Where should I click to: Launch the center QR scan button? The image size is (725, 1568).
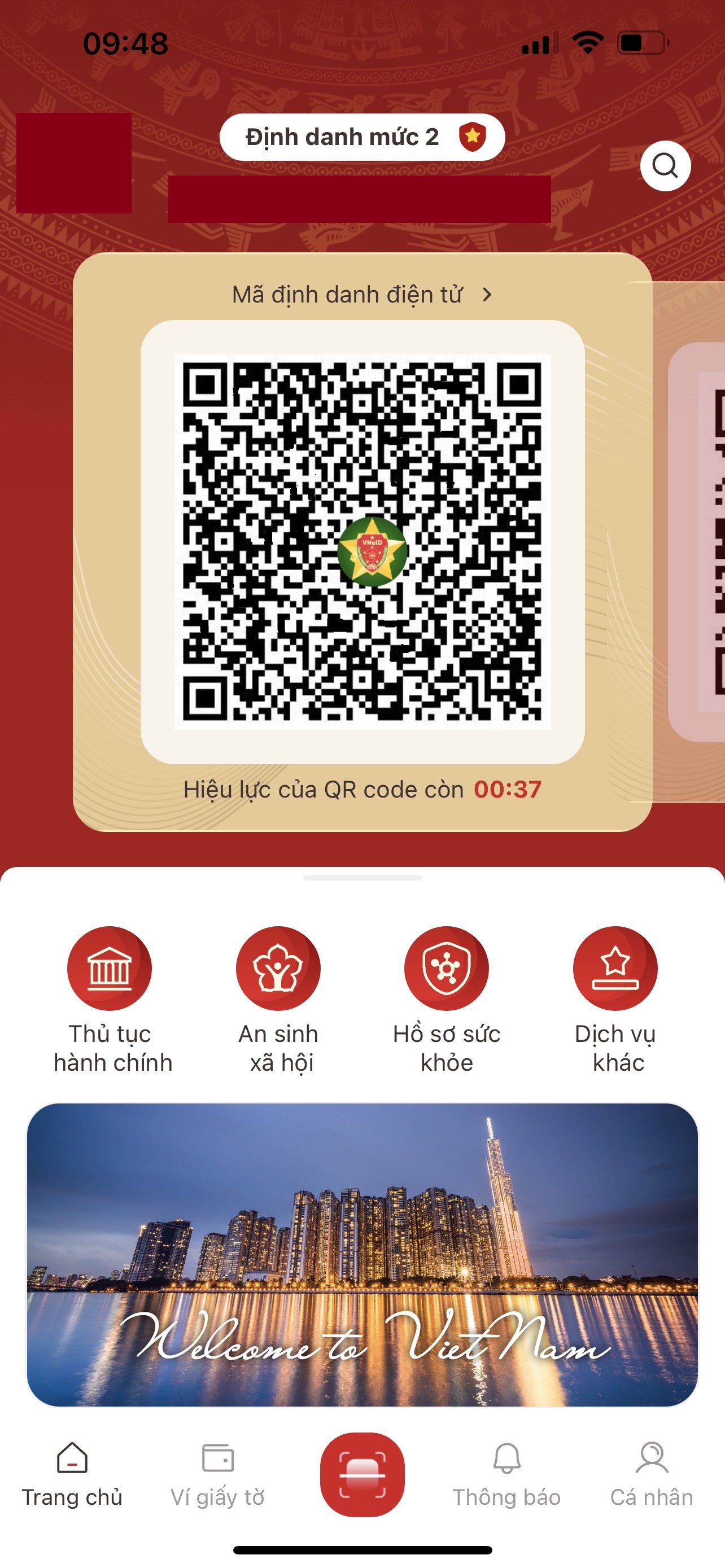coord(362,1474)
